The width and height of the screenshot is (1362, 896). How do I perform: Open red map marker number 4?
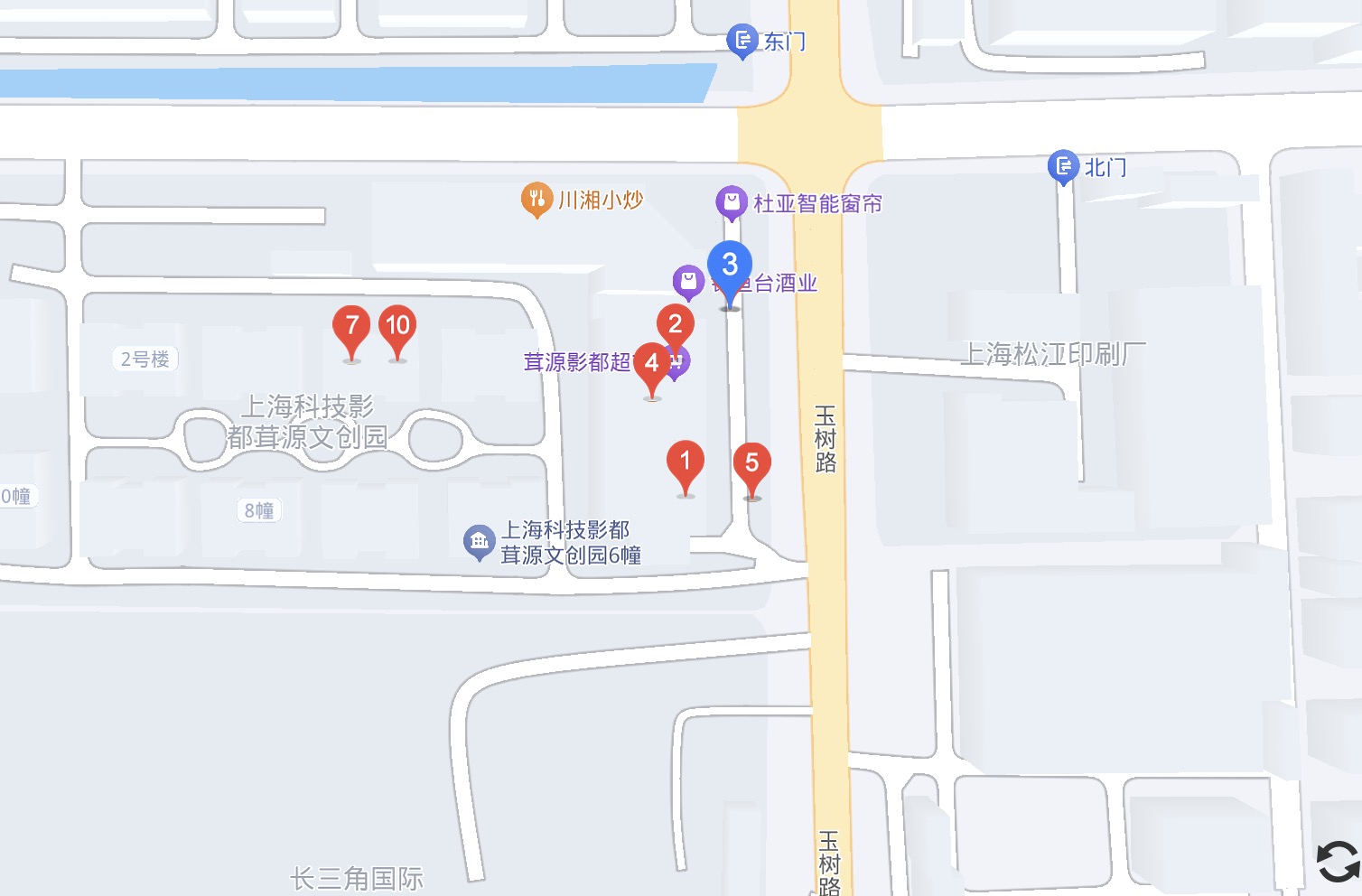[651, 365]
